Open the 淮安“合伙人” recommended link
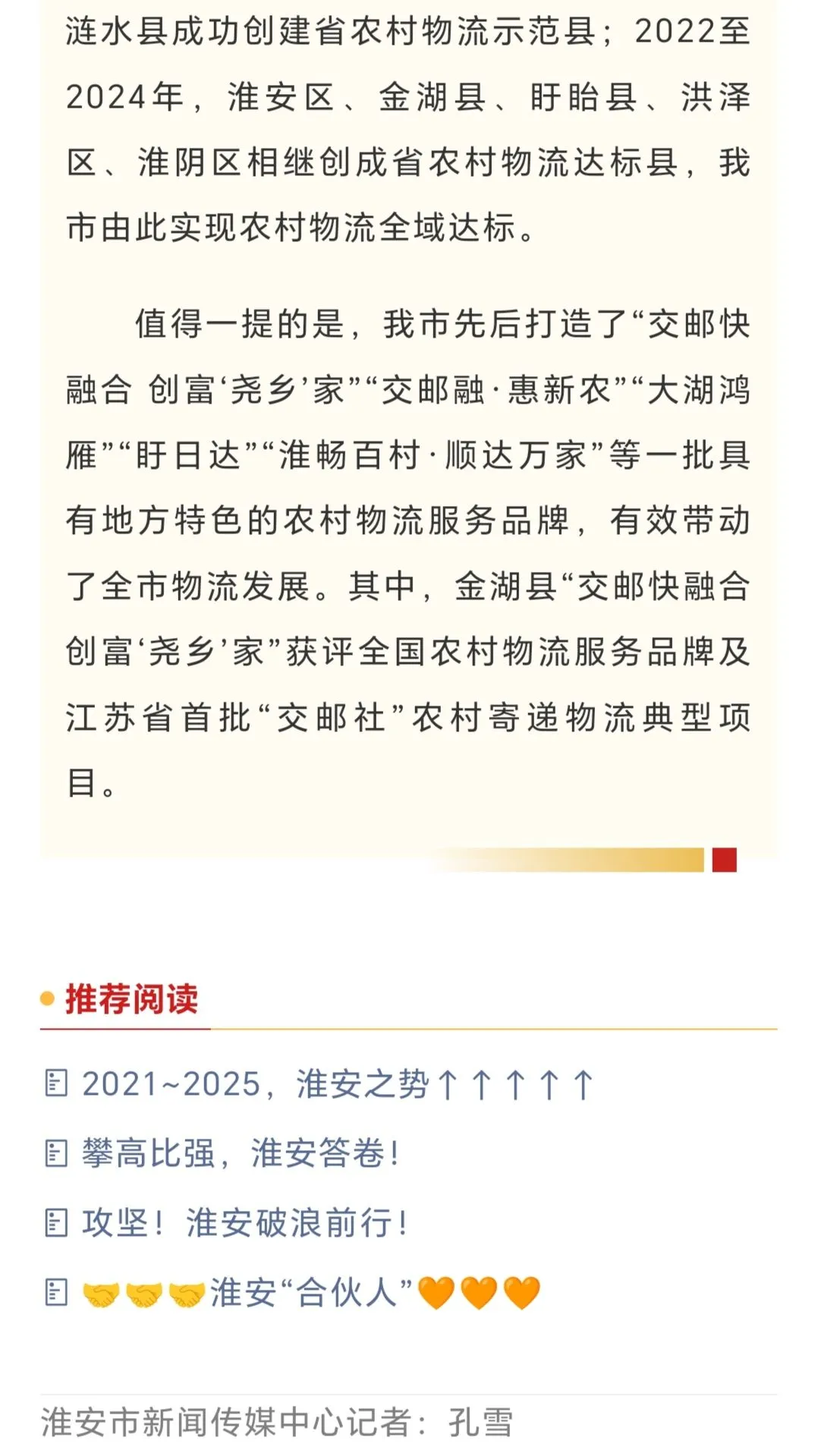Image resolution: width=818 pixels, height=1456 pixels. (x=310, y=1292)
